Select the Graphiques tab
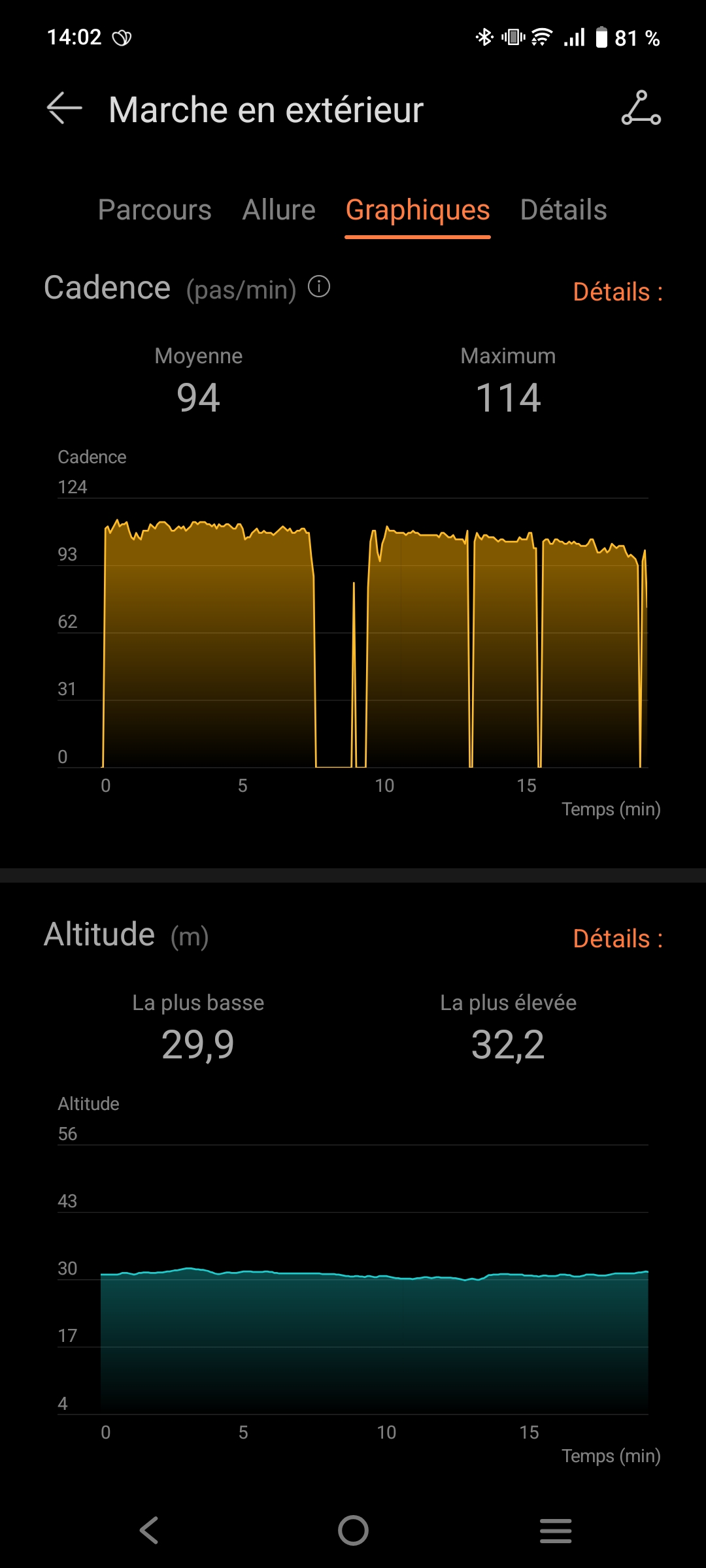 [417, 210]
